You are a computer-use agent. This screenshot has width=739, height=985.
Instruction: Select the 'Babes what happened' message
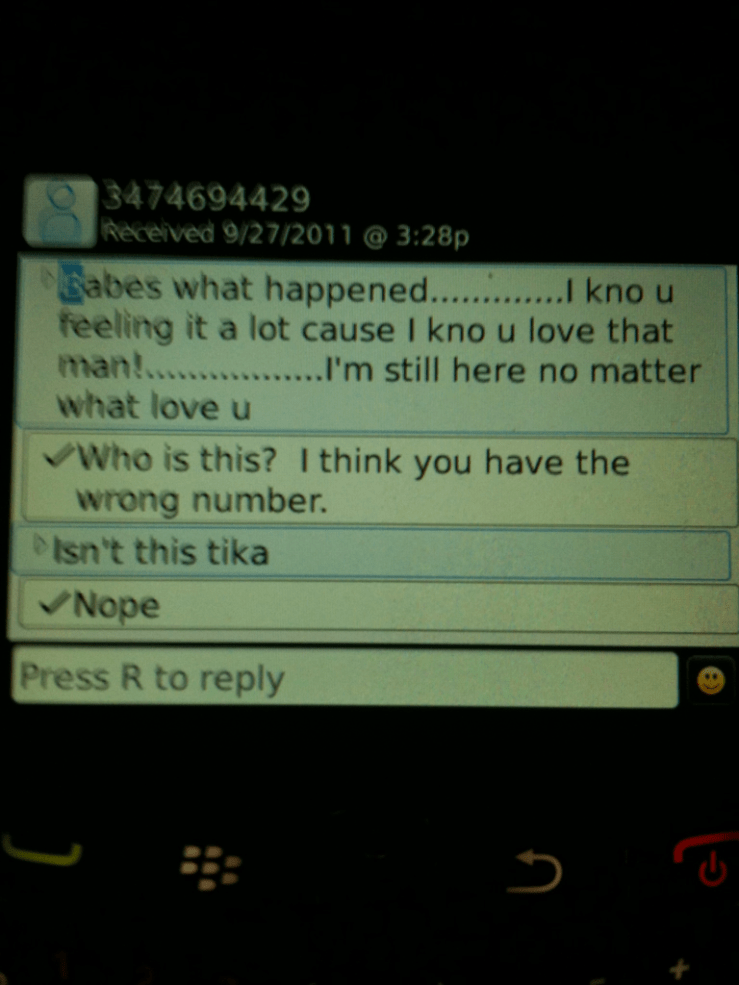[x=370, y=349]
